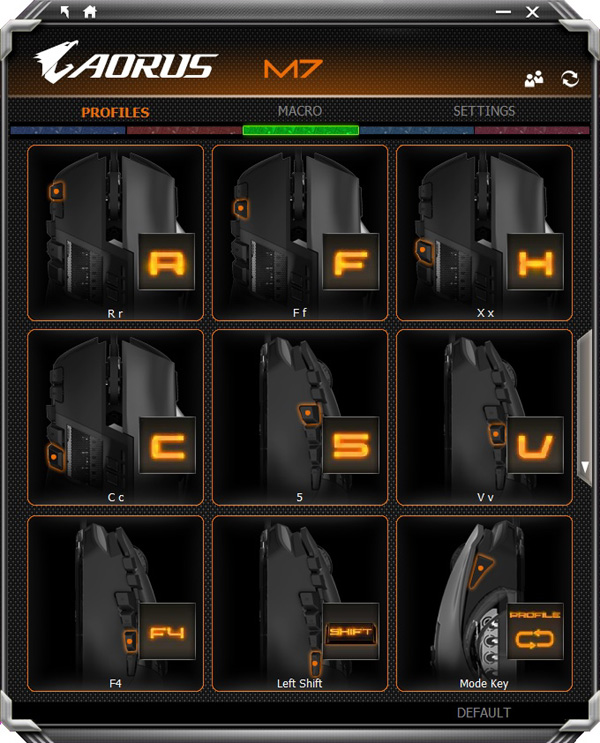Select the green profile color bar
This screenshot has height=743, width=600.
point(300,130)
